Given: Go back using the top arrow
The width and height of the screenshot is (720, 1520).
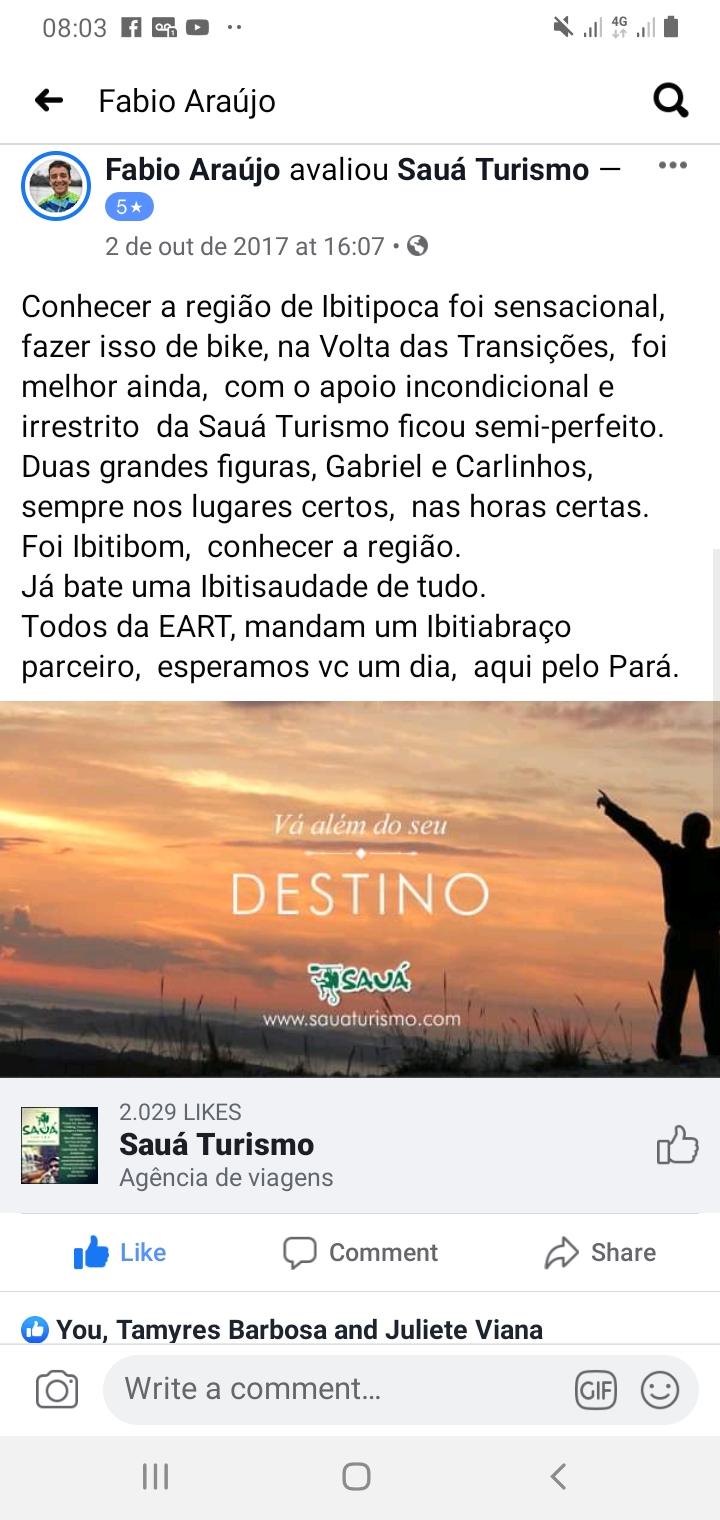Looking at the screenshot, I should tap(49, 100).
